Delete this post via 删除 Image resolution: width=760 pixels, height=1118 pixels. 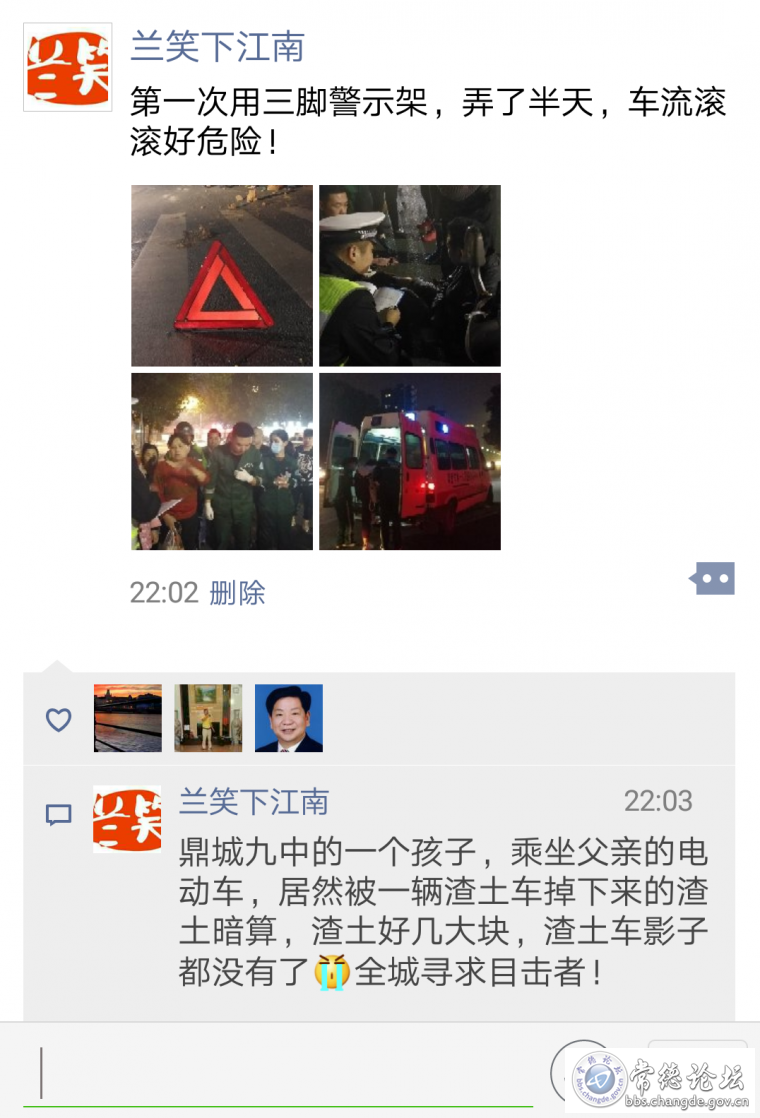click(237, 593)
